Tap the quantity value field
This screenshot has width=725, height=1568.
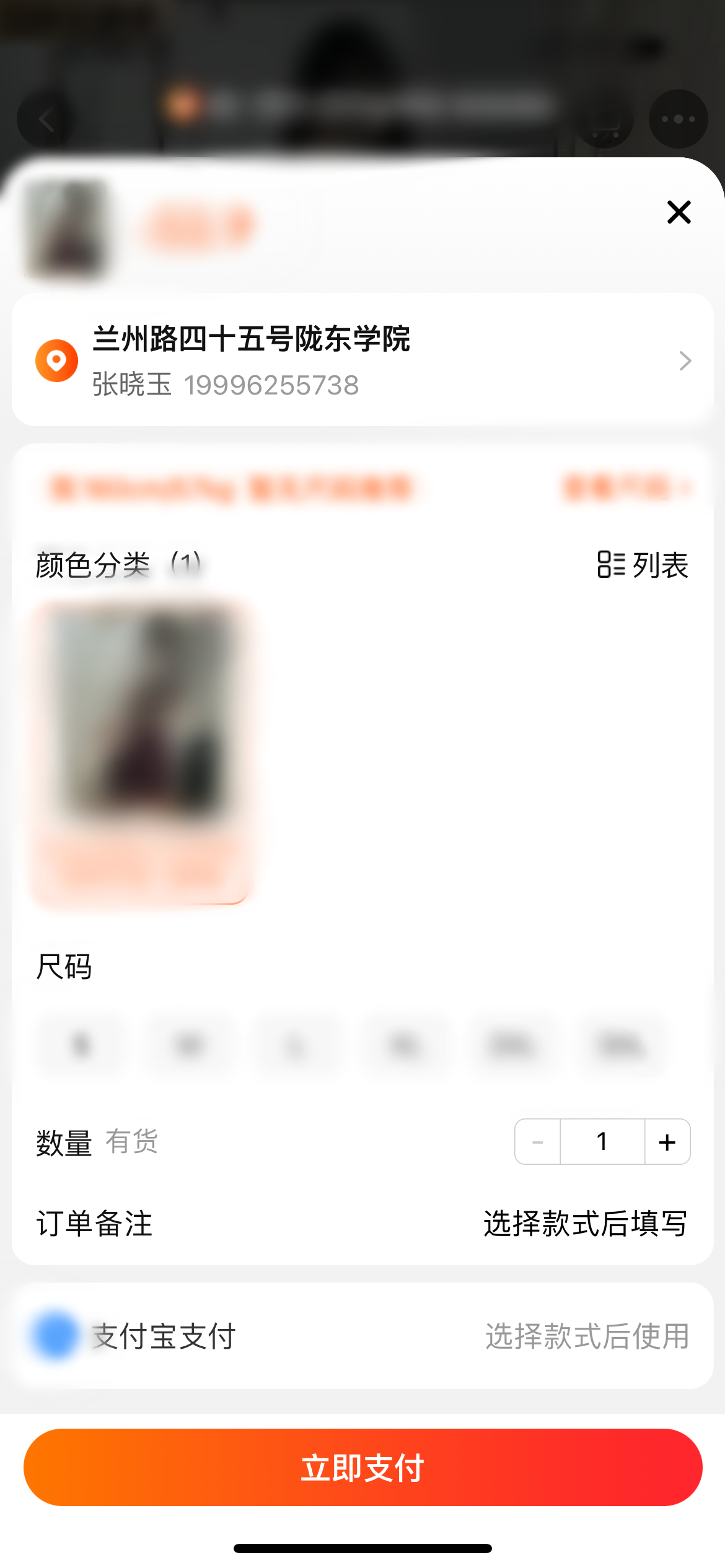602,1141
